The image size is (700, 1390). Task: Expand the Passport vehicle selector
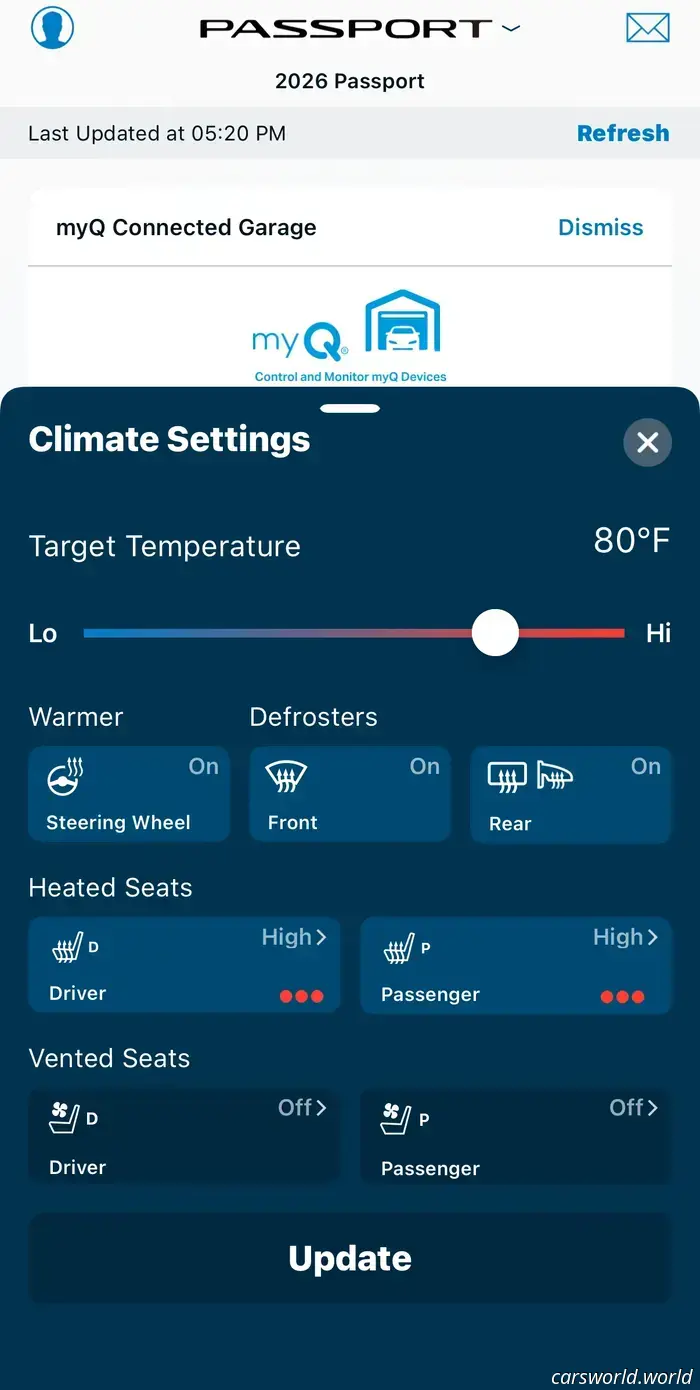point(360,29)
